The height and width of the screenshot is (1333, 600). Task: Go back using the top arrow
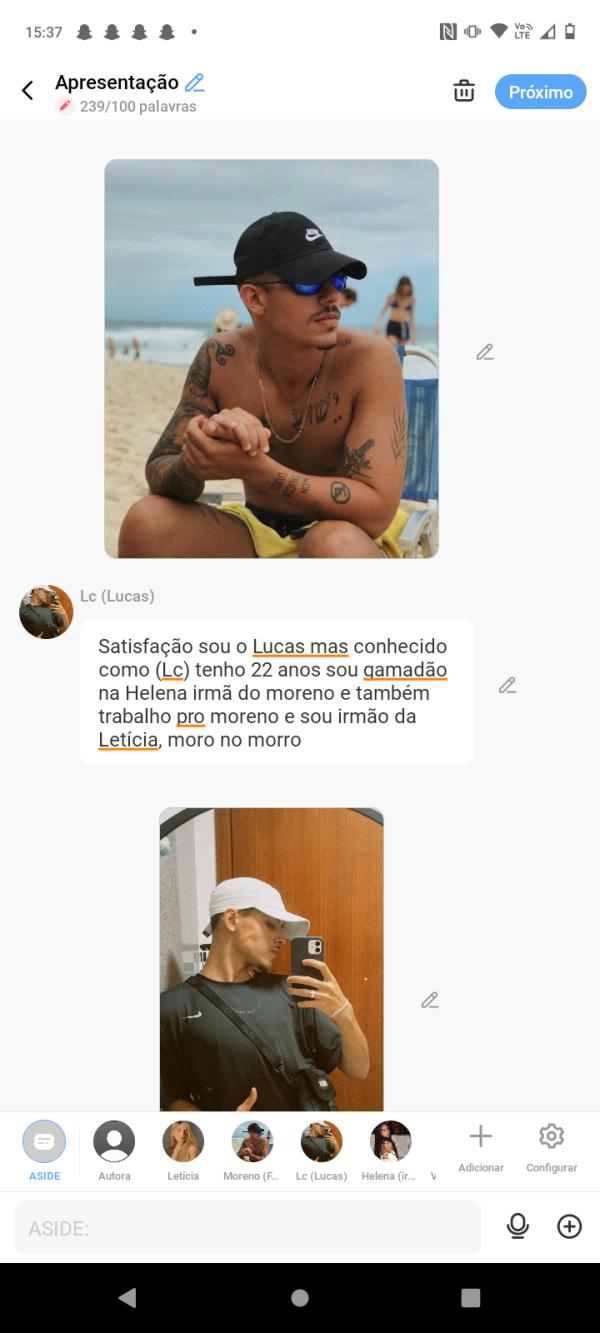[28, 91]
